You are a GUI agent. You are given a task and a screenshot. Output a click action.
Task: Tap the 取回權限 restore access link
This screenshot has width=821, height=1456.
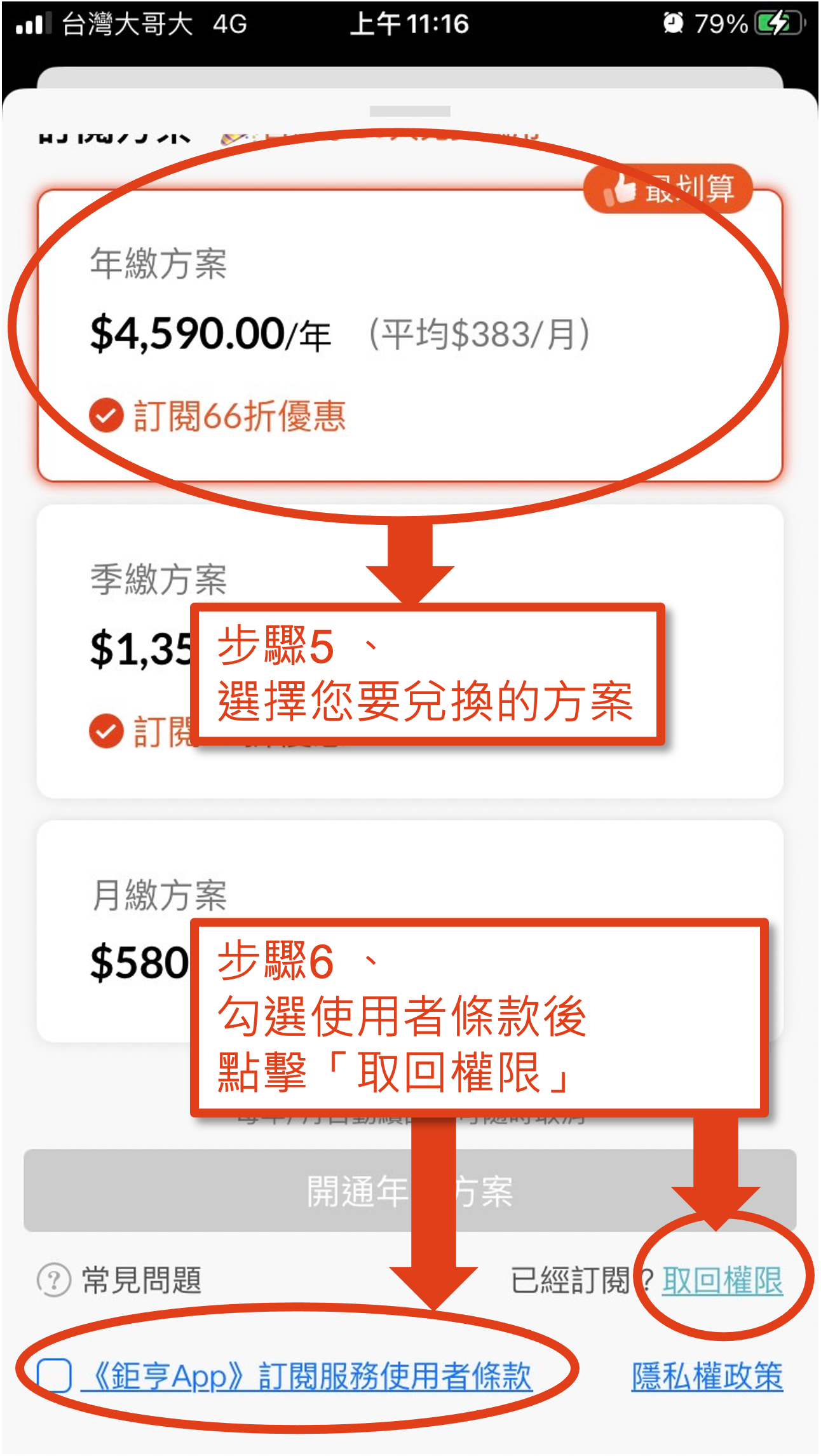coord(723,1280)
